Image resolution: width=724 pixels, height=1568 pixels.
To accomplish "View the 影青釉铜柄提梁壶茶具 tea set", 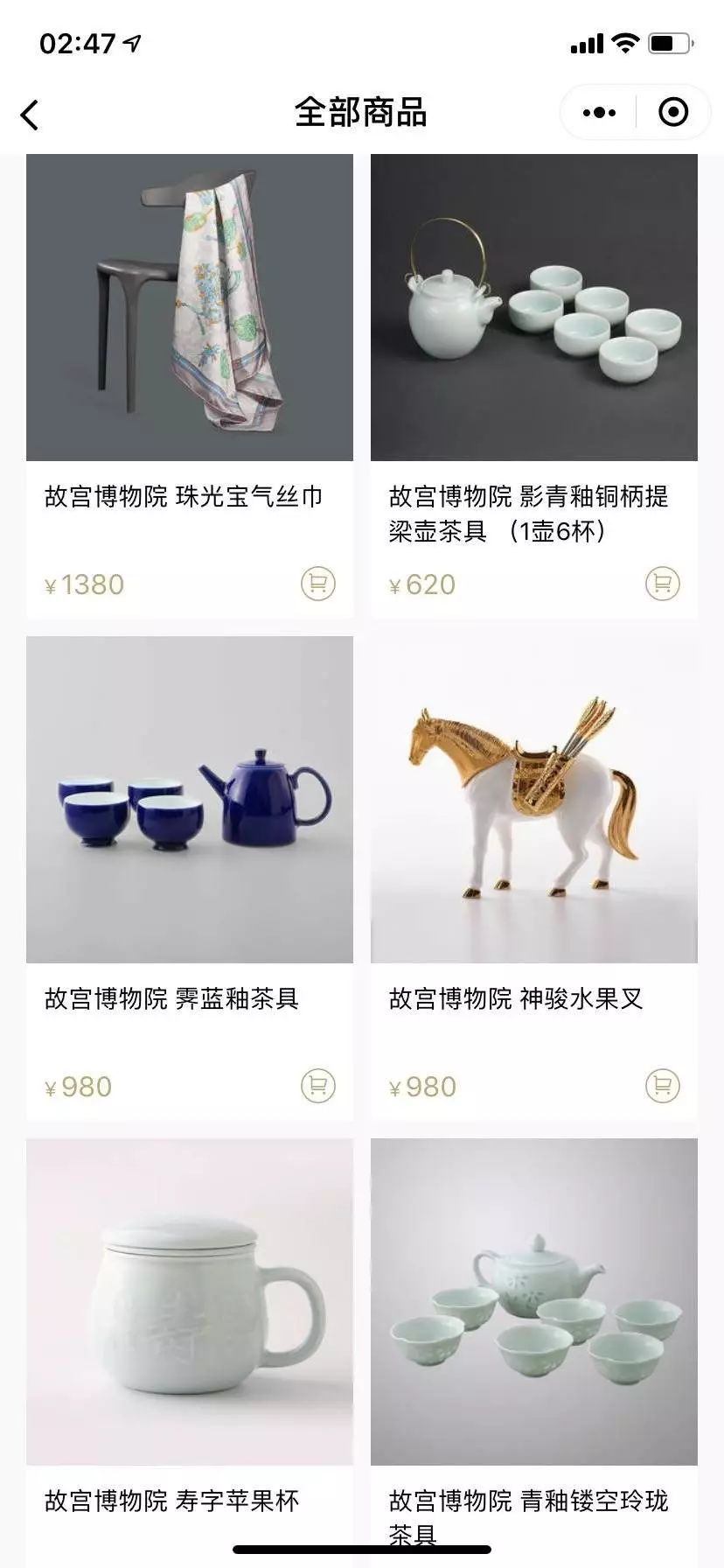I will [x=533, y=308].
